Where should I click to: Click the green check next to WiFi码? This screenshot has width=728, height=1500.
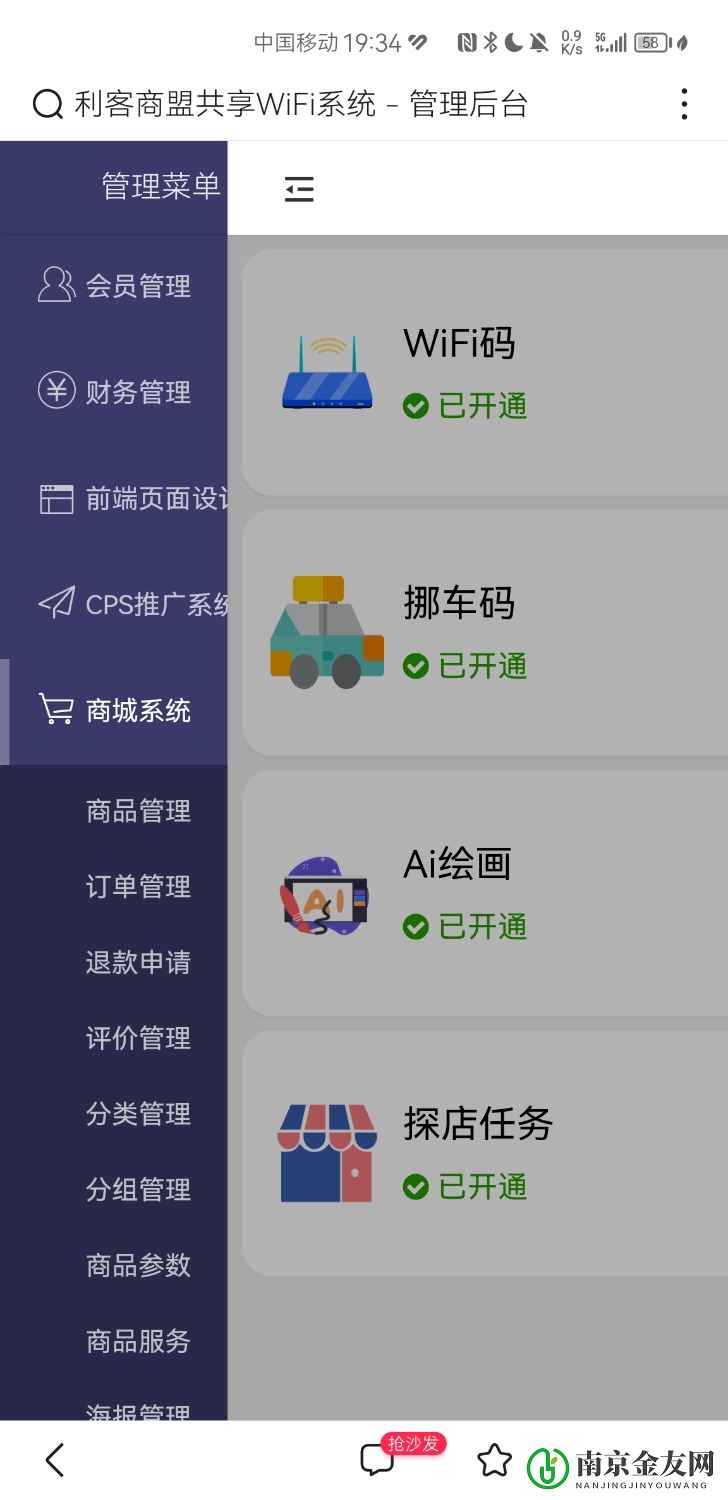tap(416, 406)
